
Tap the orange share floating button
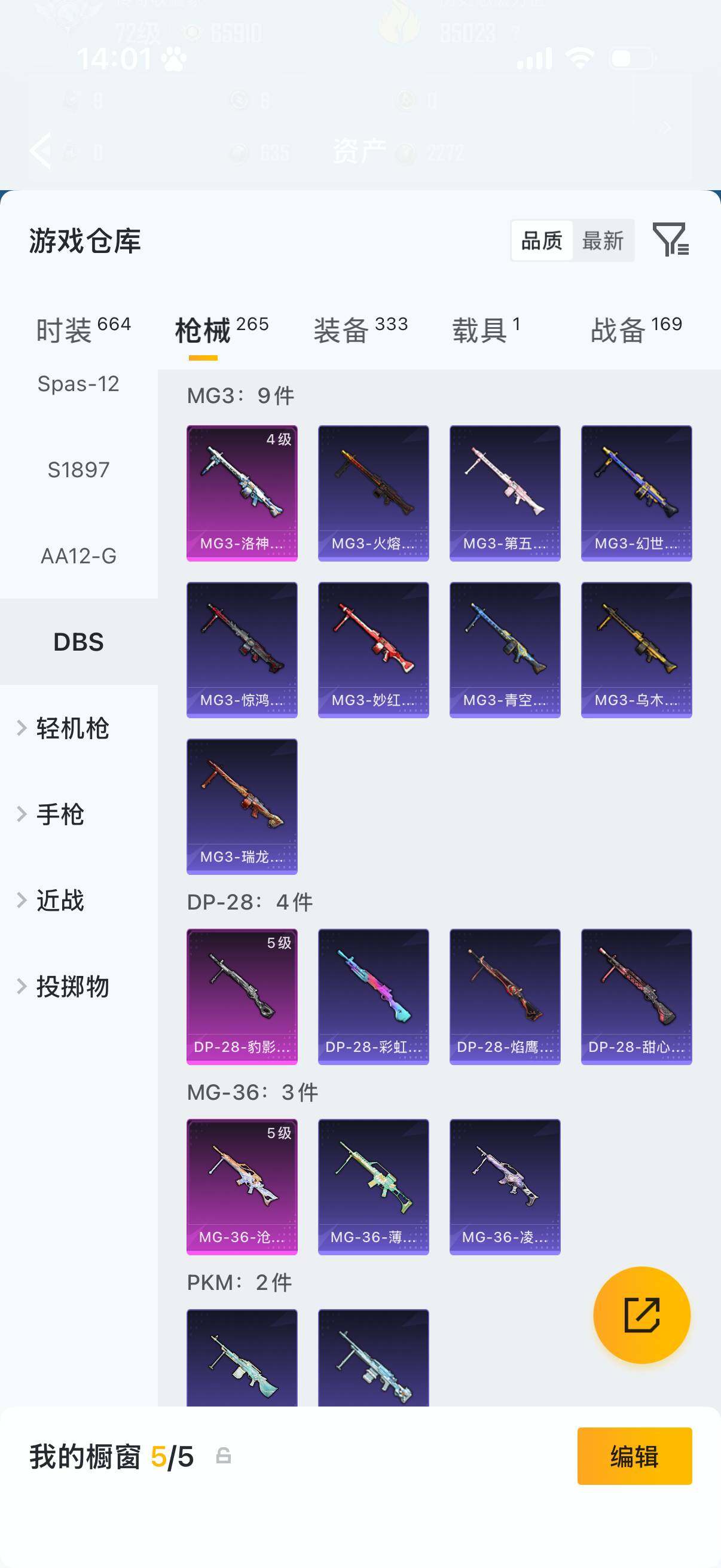642,1315
